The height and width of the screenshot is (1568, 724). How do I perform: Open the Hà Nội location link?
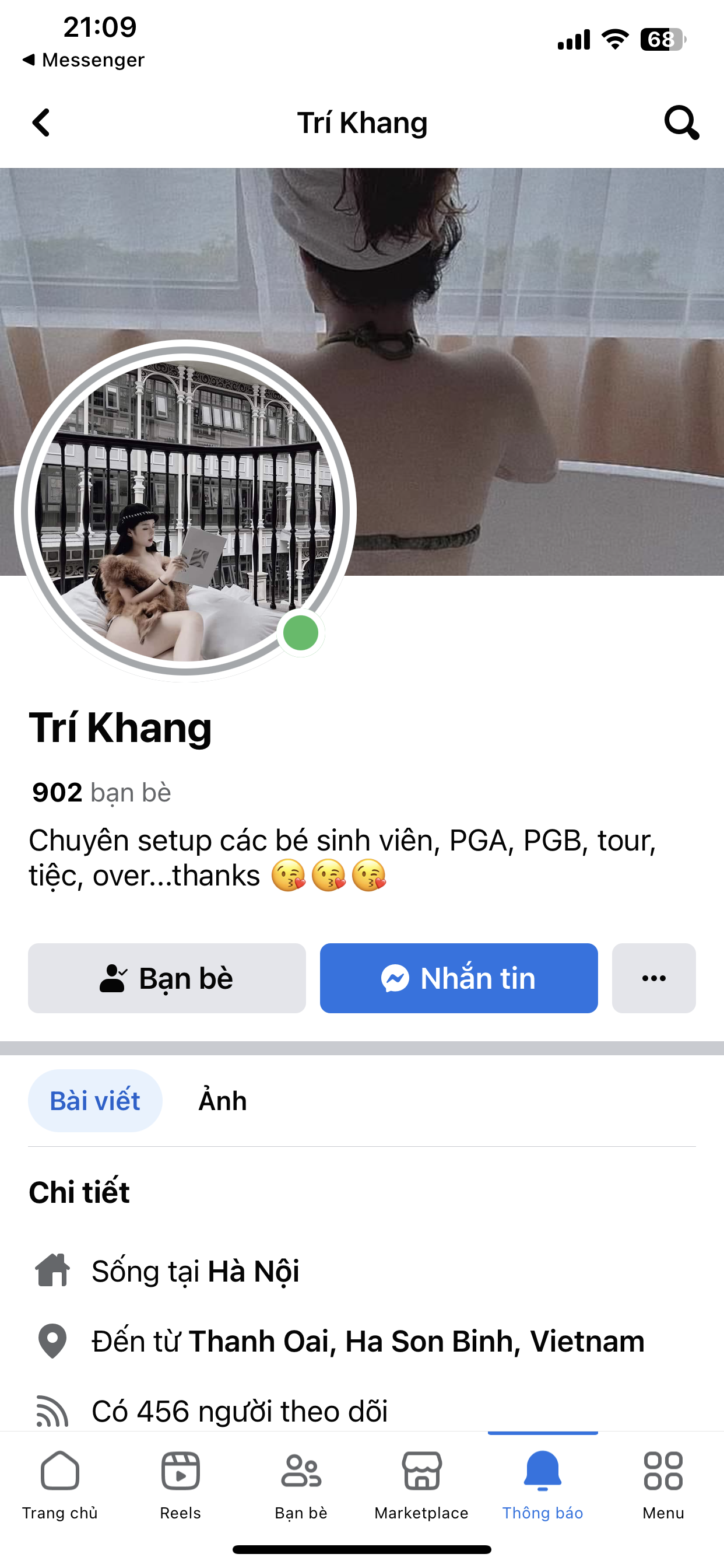(x=253, y=1272)
